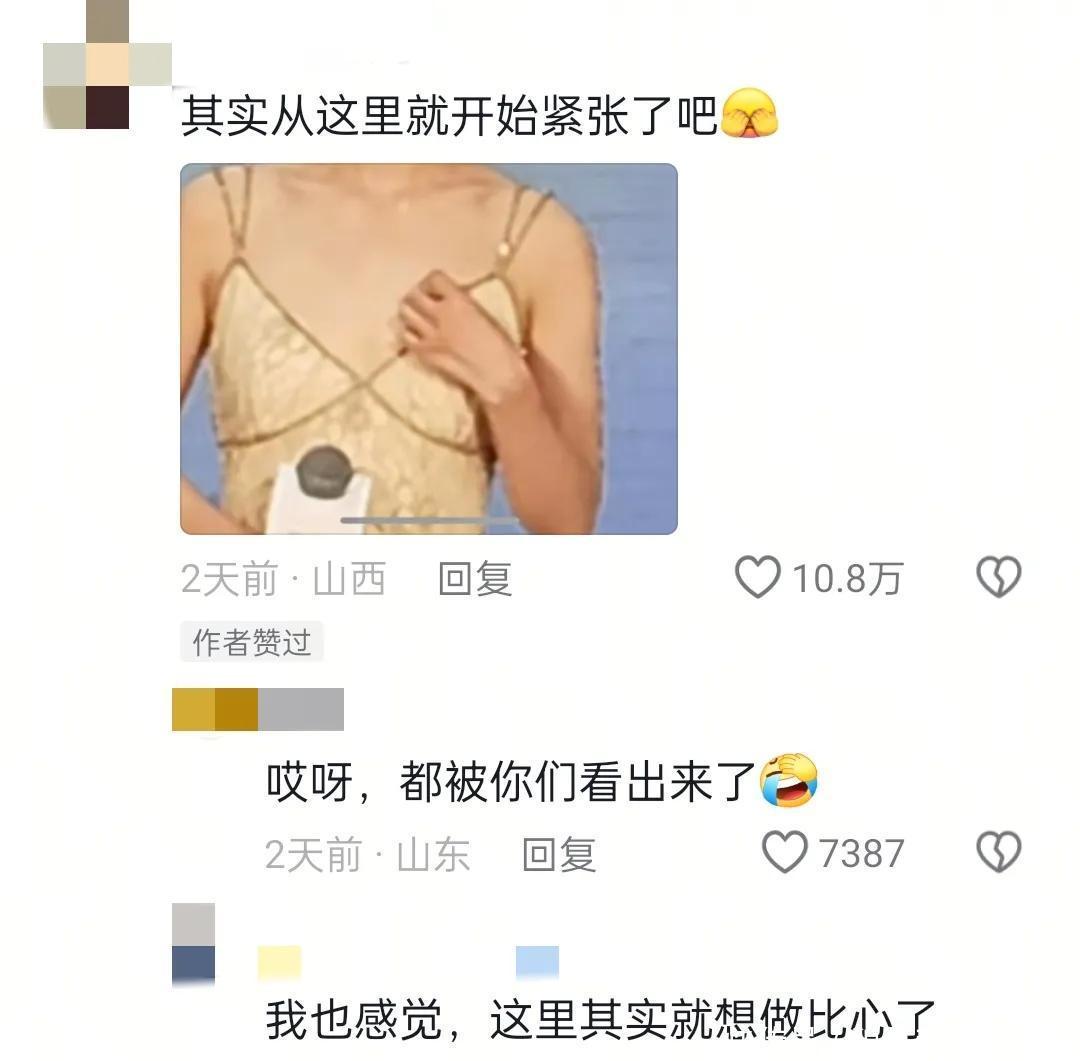
Task: Open the image attached to the comment
Action: click(428, 348)
